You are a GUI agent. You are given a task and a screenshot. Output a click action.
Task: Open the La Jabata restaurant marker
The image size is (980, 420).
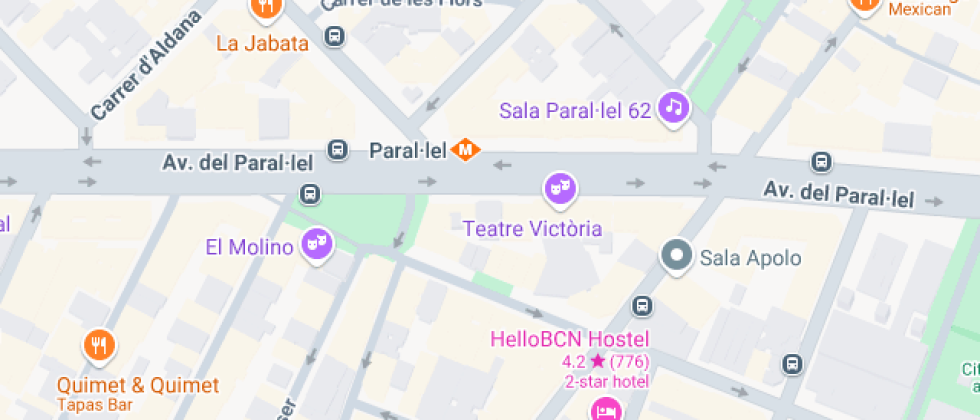pyautogui.click(x=265, y=8)
